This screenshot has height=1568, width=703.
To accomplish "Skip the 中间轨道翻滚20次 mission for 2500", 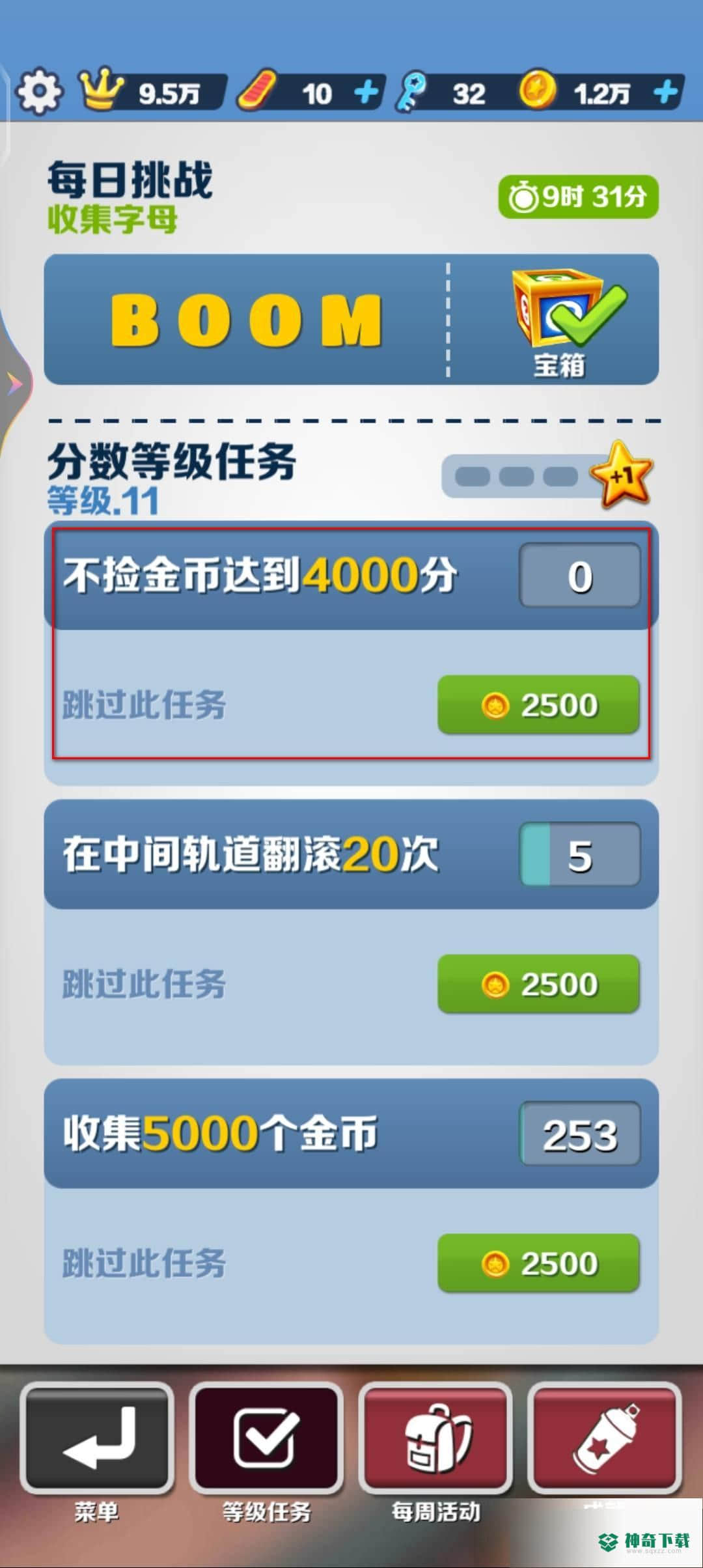I will pyautogui.click(x=538, y=984).
